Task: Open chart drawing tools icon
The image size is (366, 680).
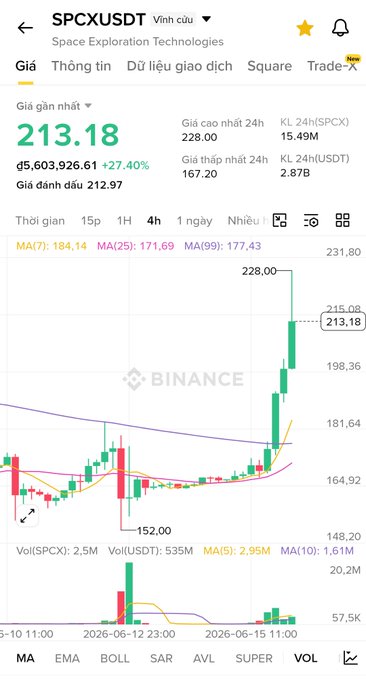Action: click(x=280, y=220)
